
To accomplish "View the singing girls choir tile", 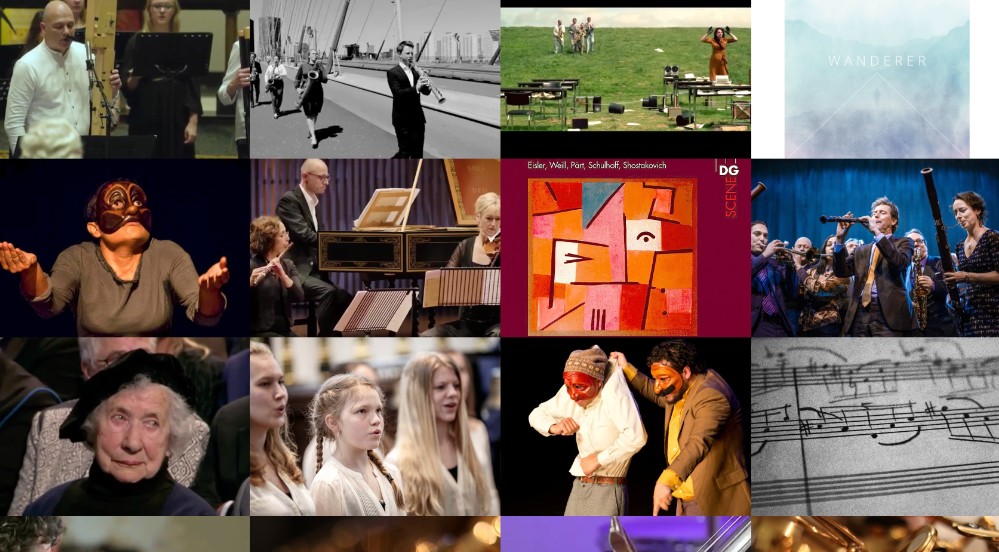I will 374,426.
